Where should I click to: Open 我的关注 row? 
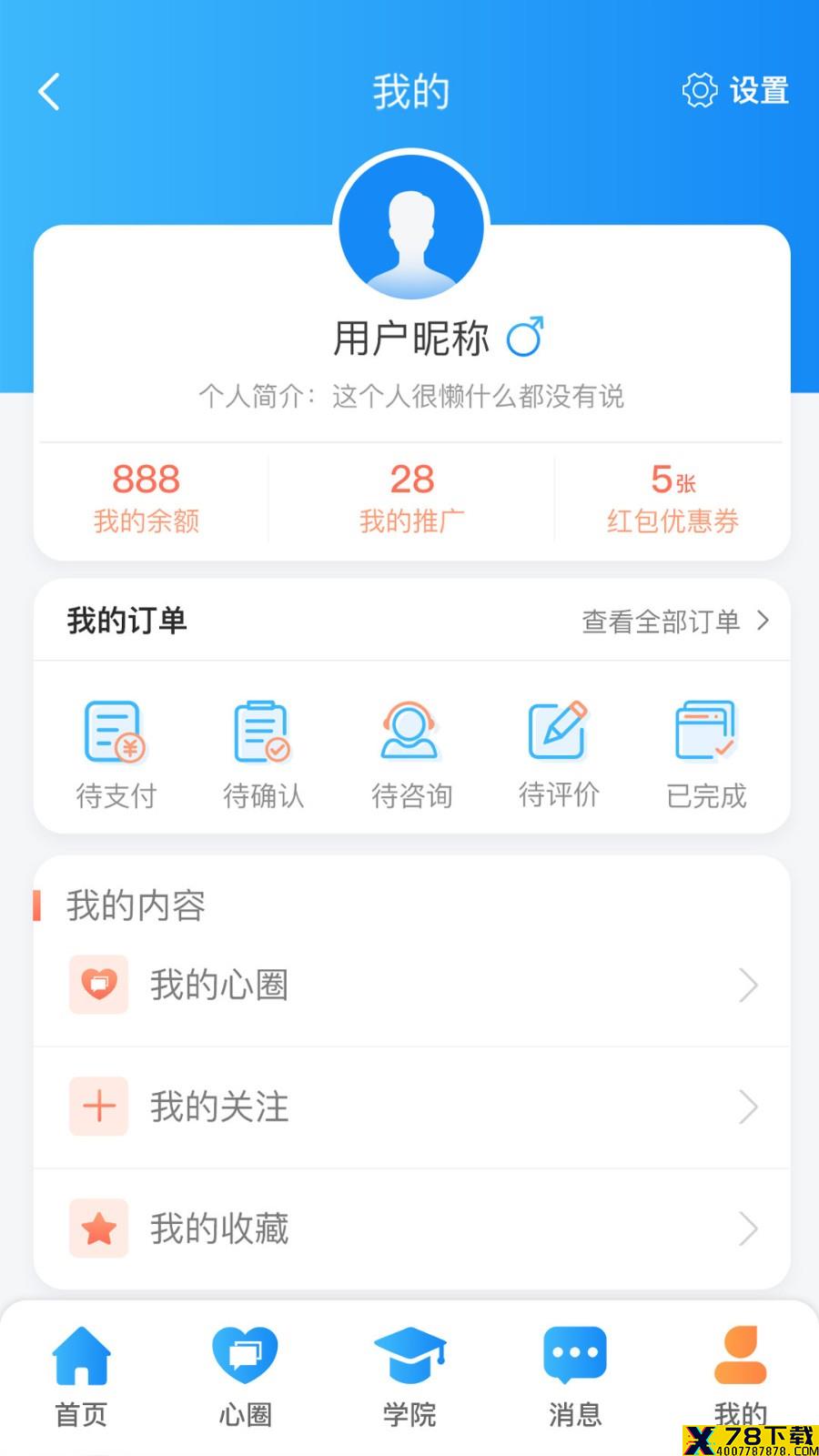[411, 1107]
